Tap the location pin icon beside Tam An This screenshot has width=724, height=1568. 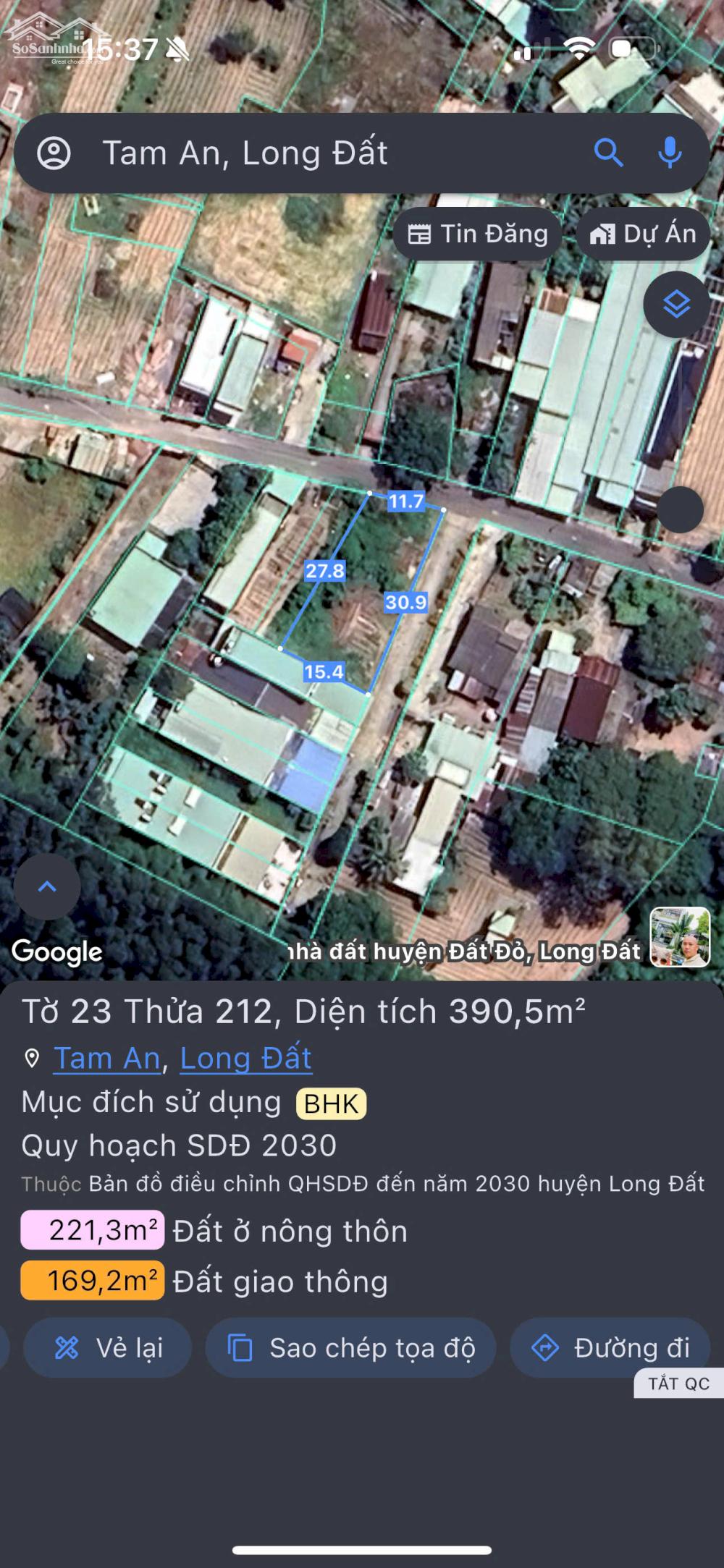31,1057
